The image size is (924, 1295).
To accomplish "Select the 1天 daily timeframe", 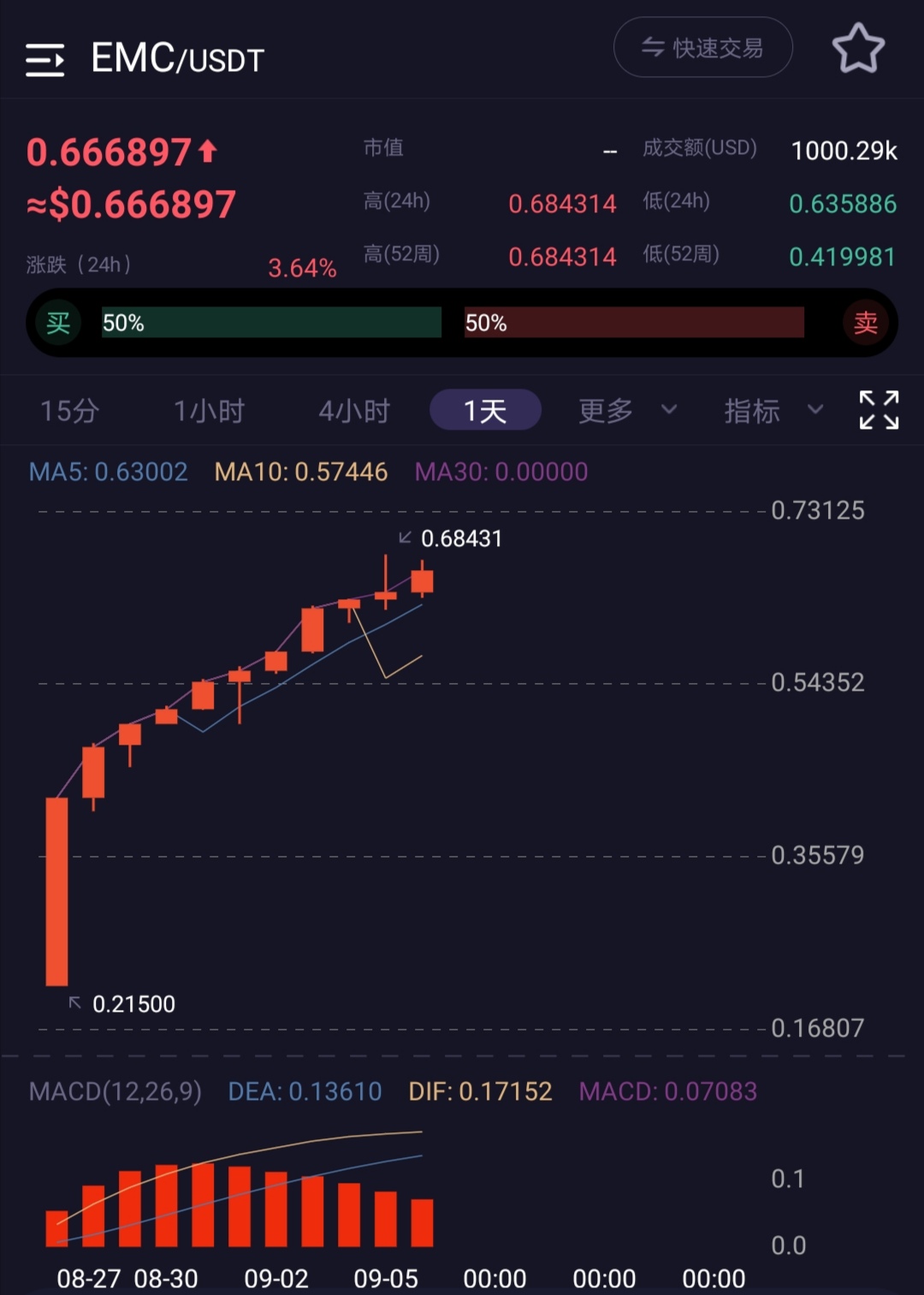I will pos(485,411).
